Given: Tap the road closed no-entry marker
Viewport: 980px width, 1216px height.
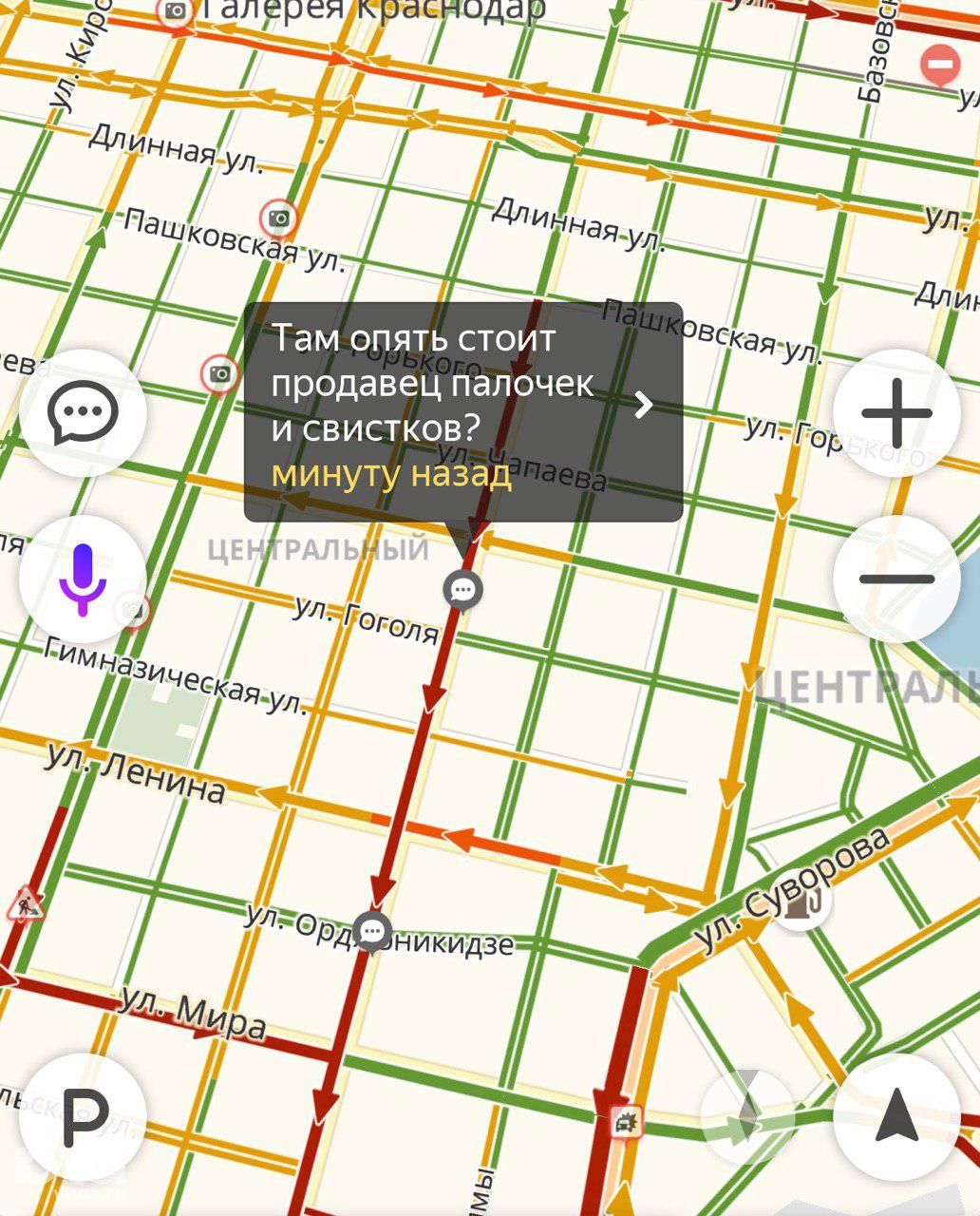Looking at the screenshot, I should tap(939, 66).
